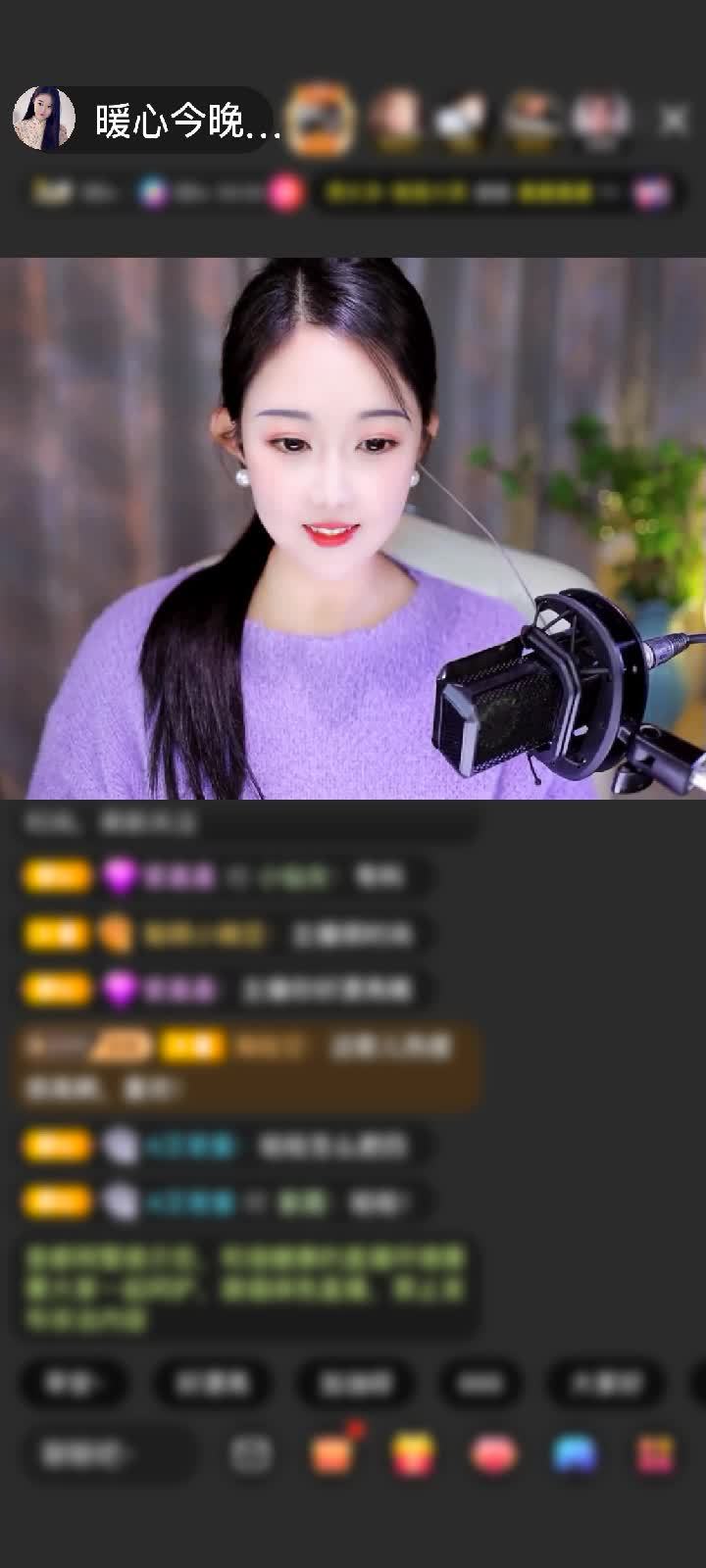Open the emoji picker beside the chat box
Viewport: 706px width, 1568px height.
point(251,1454)
